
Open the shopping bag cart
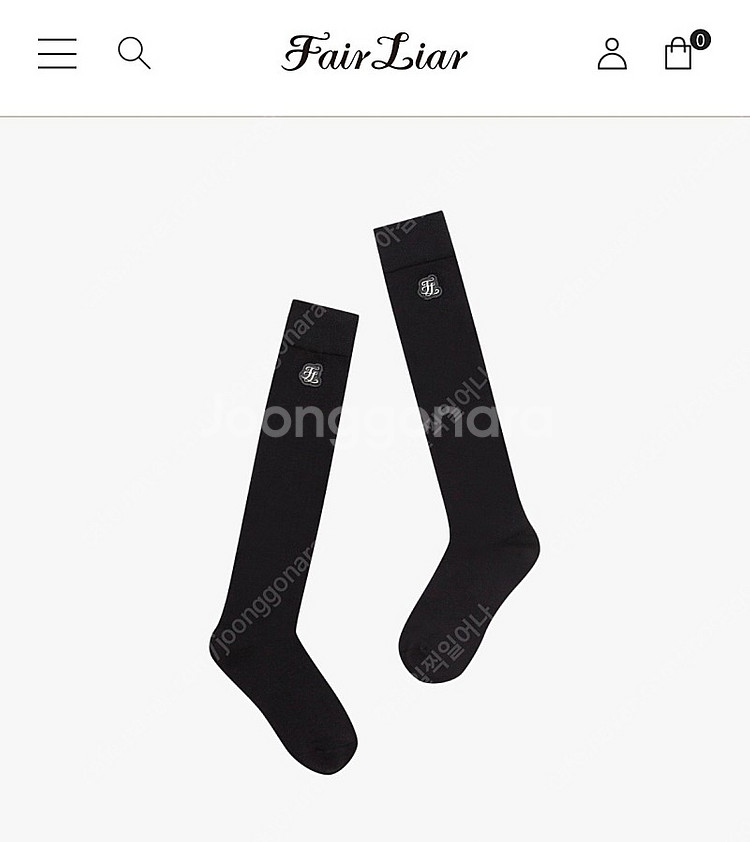(x=680, y=53)
